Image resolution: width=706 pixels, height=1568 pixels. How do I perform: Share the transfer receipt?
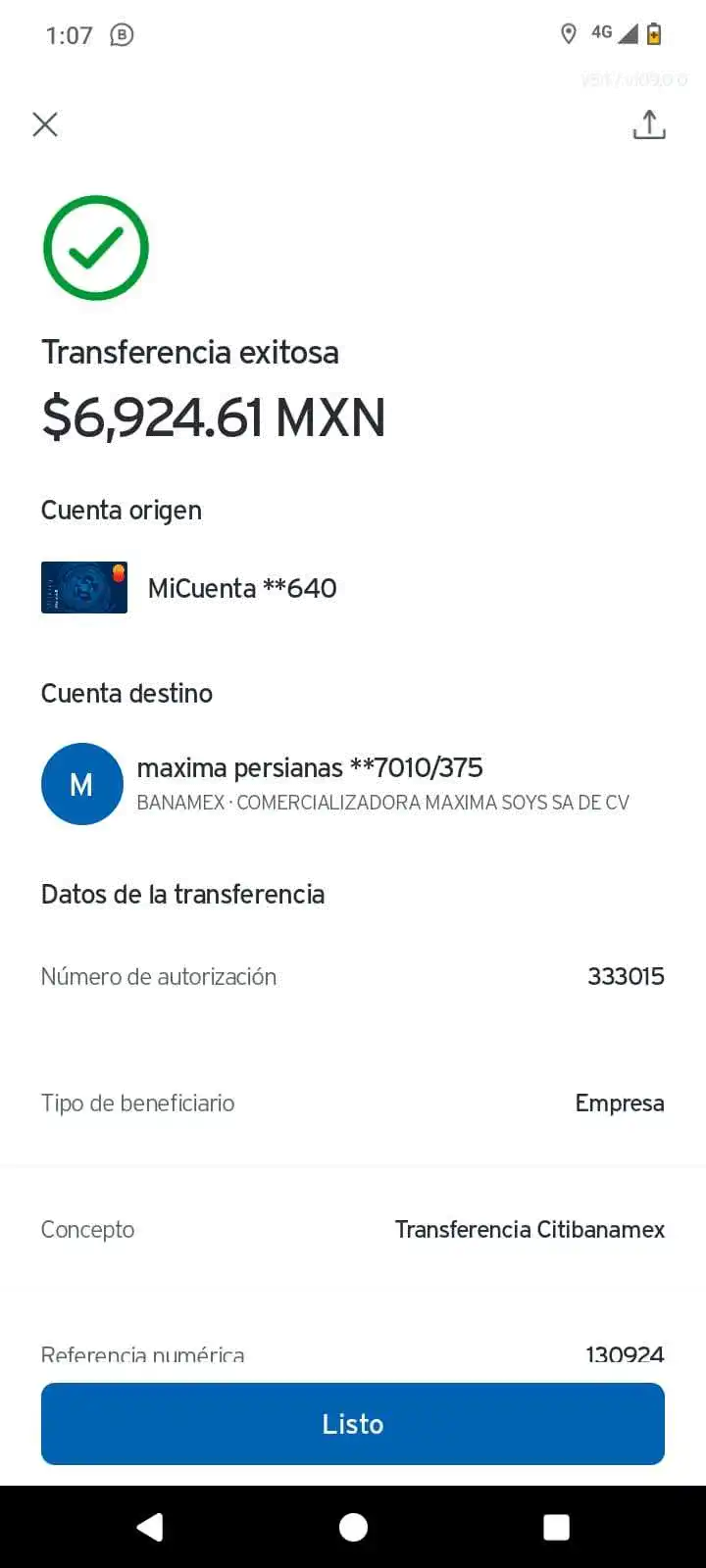[x=647, y=126]
